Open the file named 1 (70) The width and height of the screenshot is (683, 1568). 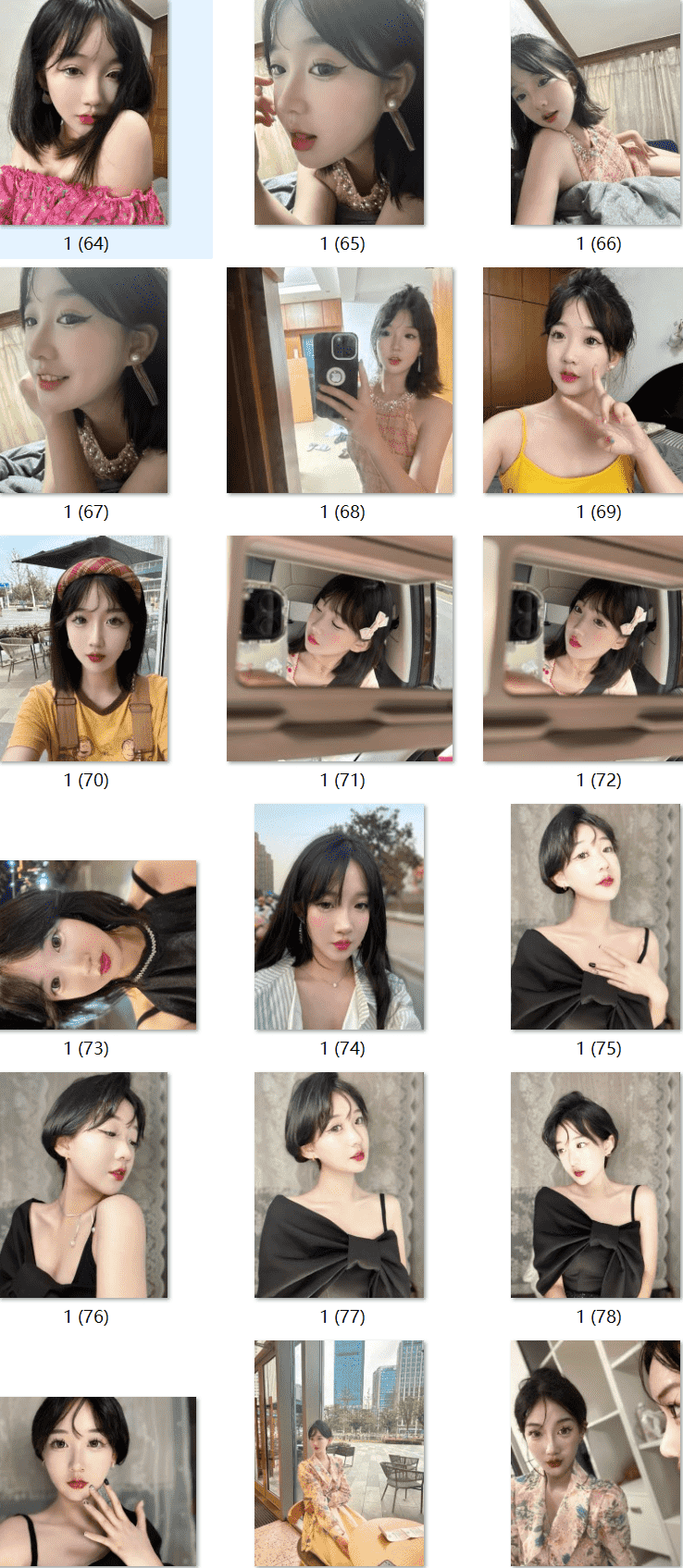pos(84,648)
